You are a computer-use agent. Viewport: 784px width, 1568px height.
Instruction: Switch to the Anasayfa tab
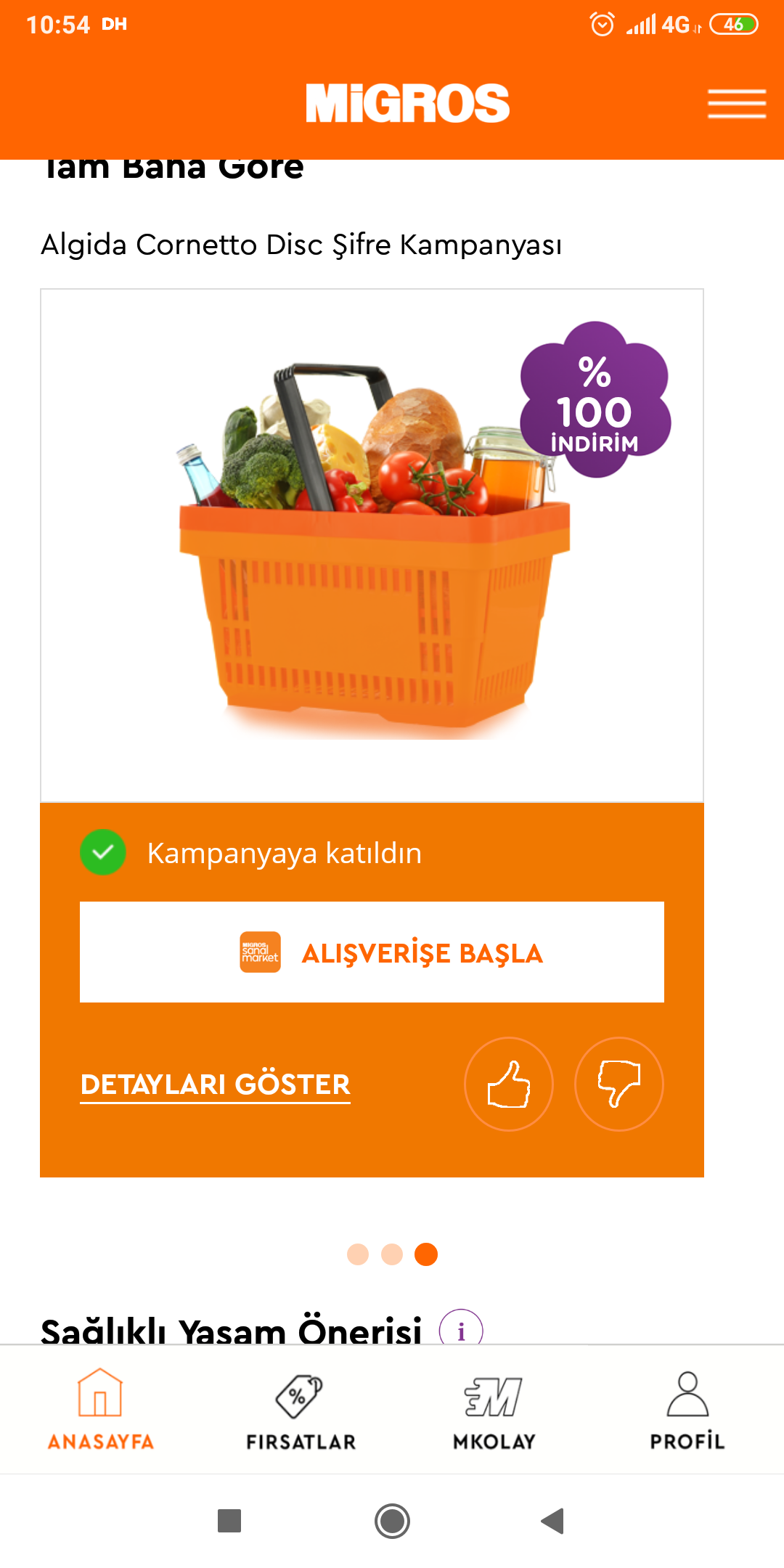[100, 1410]
